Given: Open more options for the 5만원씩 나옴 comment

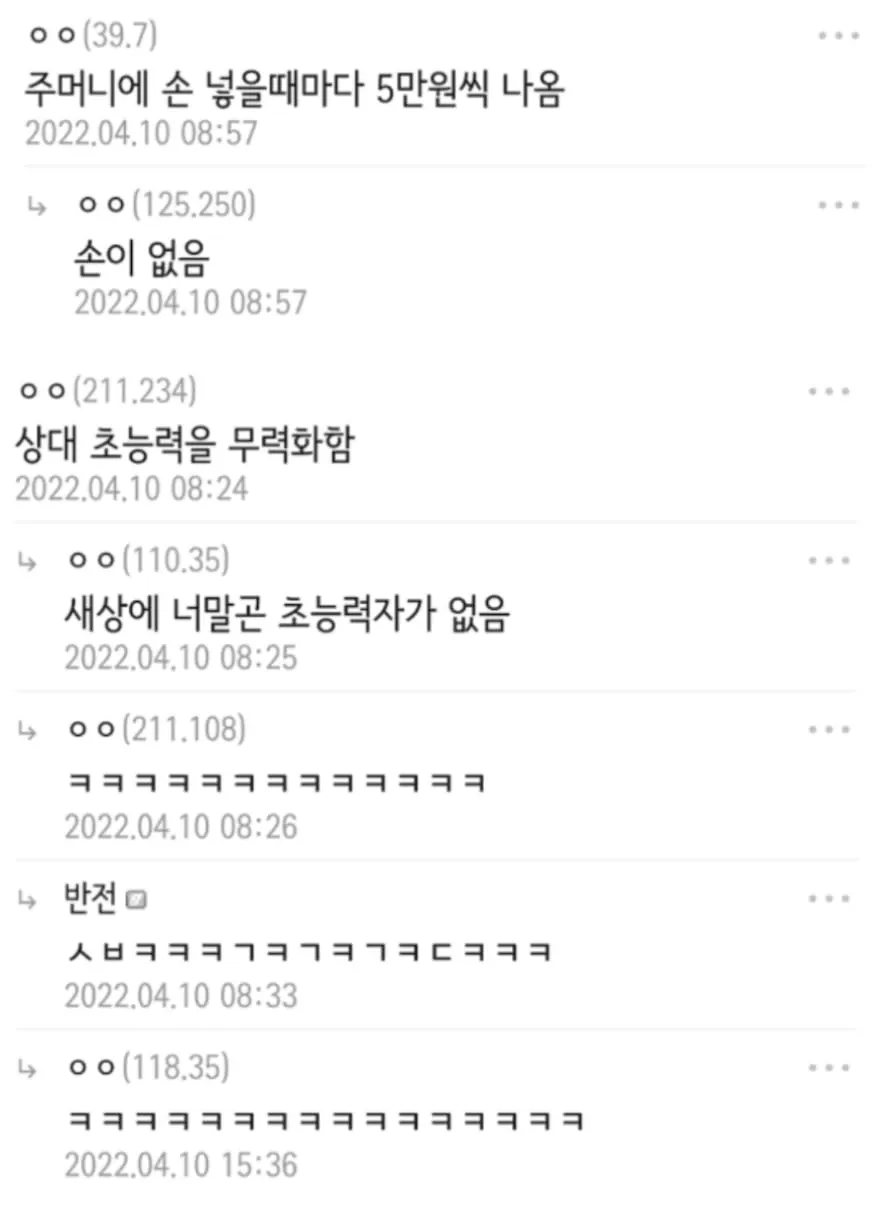Looking at the screenshot, I should [838, 36].
